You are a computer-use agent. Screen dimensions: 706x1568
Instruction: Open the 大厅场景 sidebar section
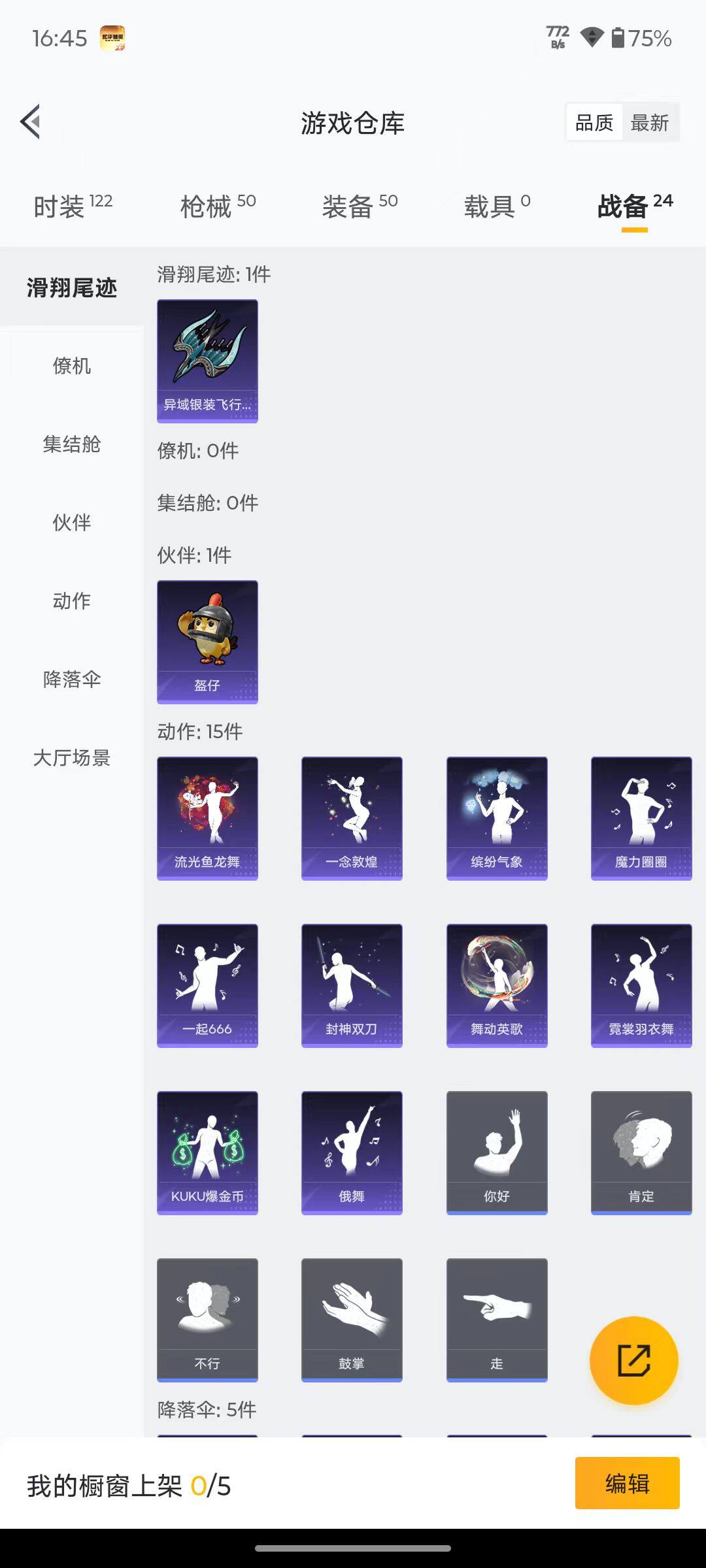(72, 759)
